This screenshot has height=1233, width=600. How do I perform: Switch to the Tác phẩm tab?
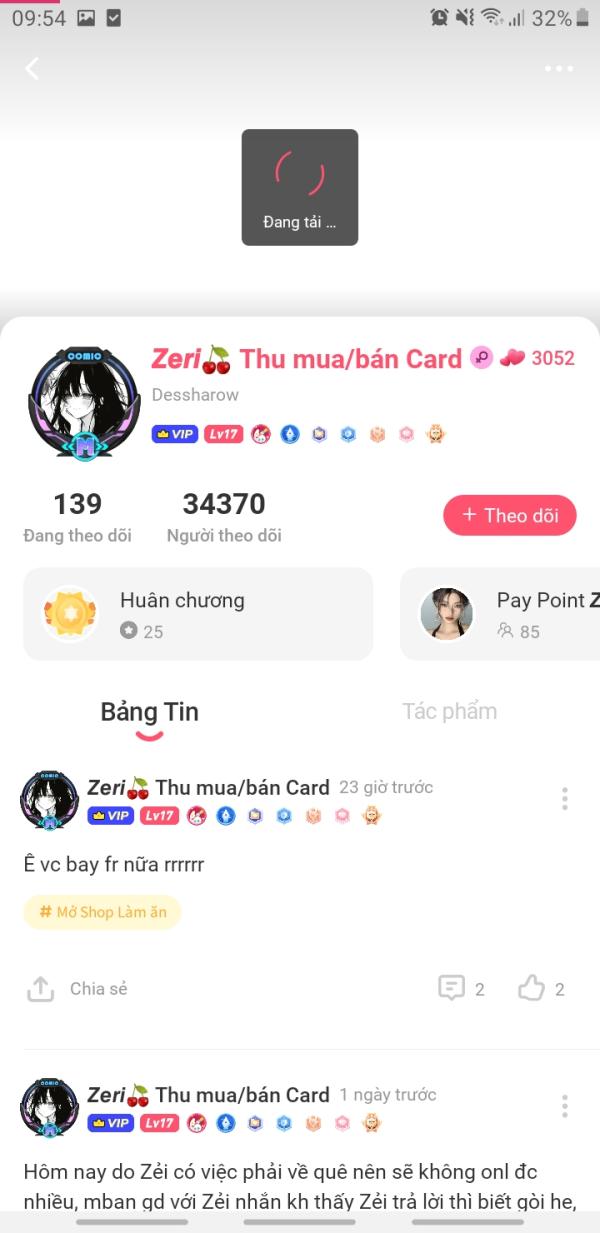tap(449, 712)
